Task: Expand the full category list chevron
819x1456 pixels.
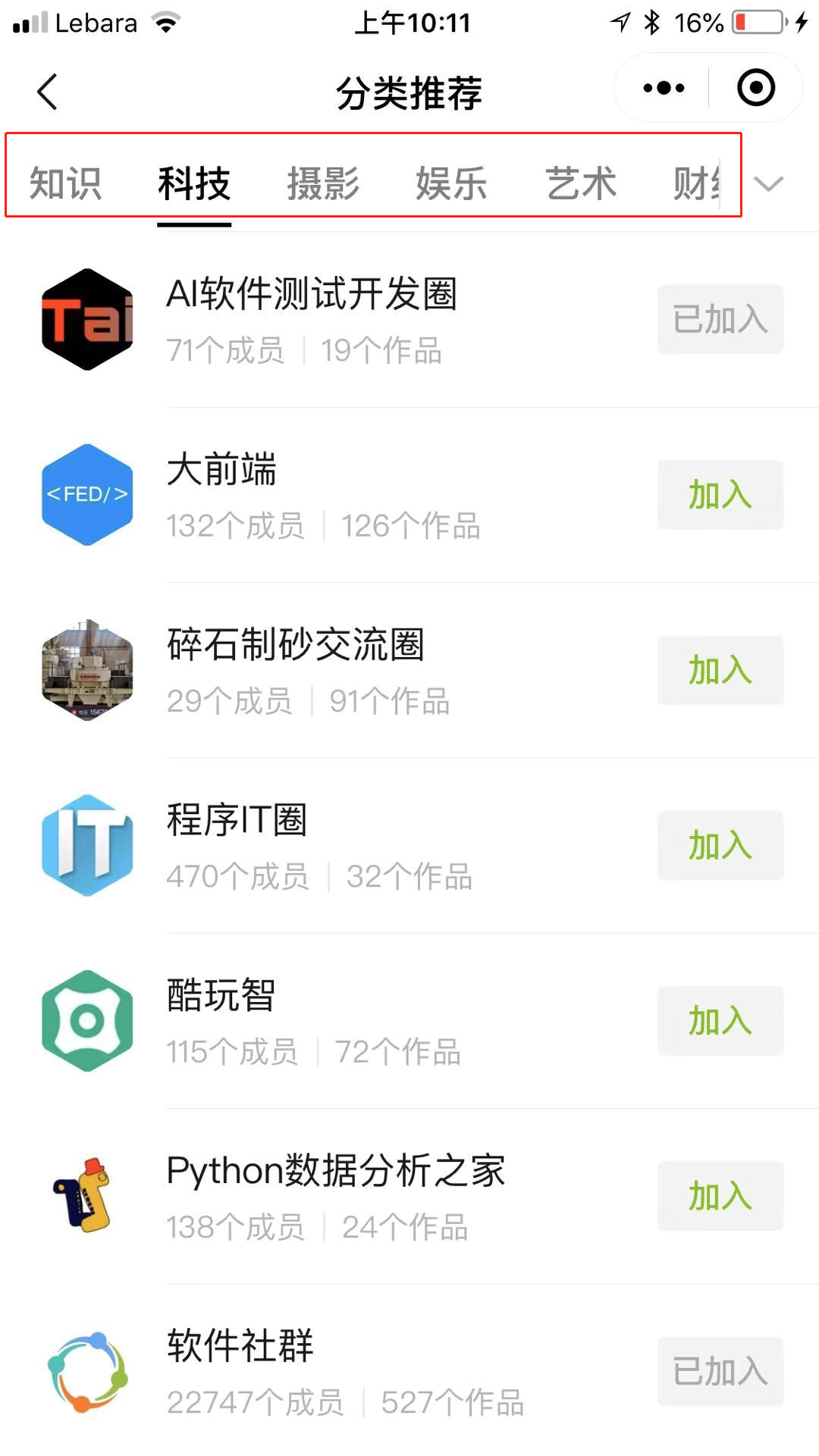Action: point(769,183)
